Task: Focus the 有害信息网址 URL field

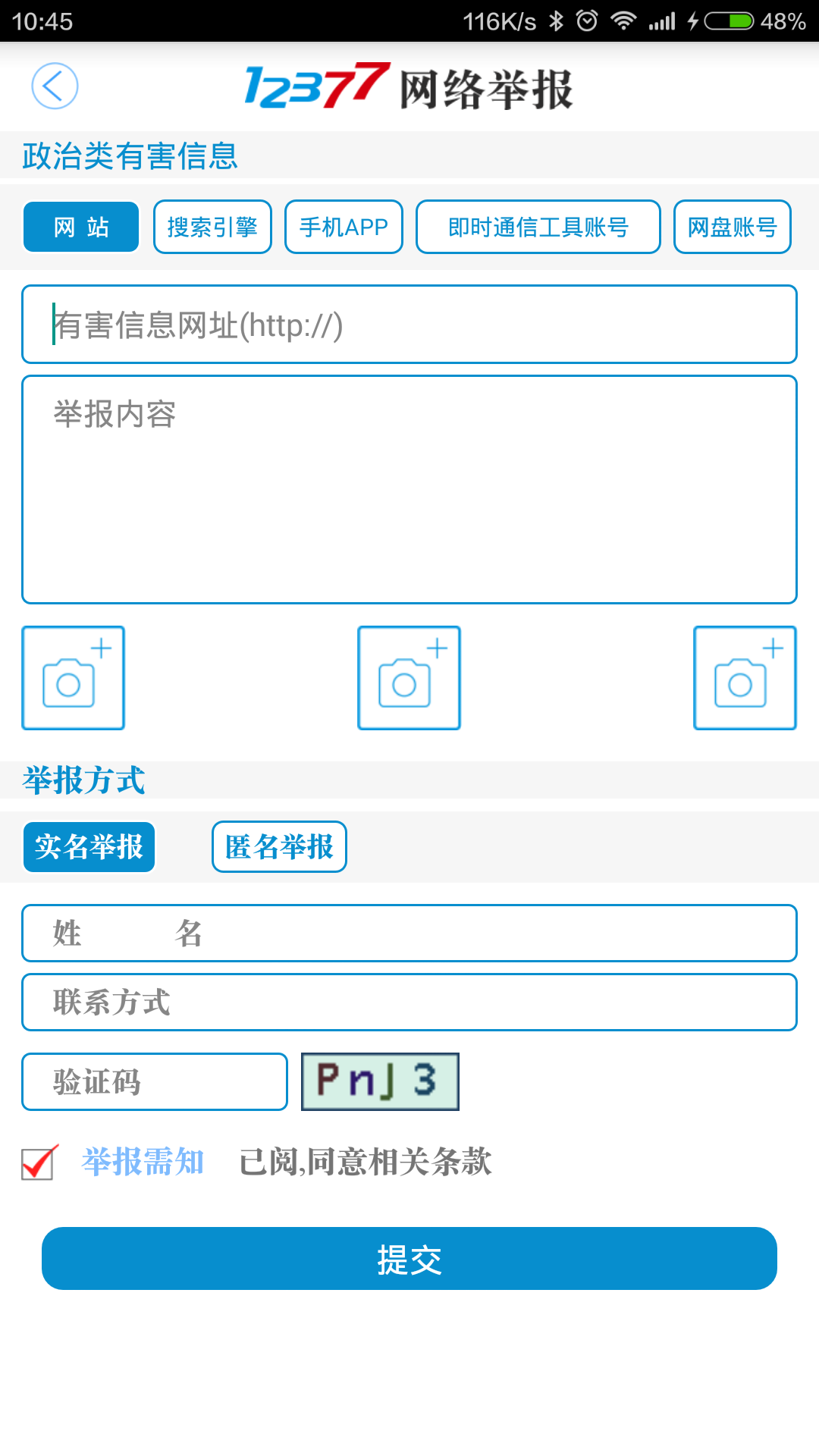Action: (409, 325)
